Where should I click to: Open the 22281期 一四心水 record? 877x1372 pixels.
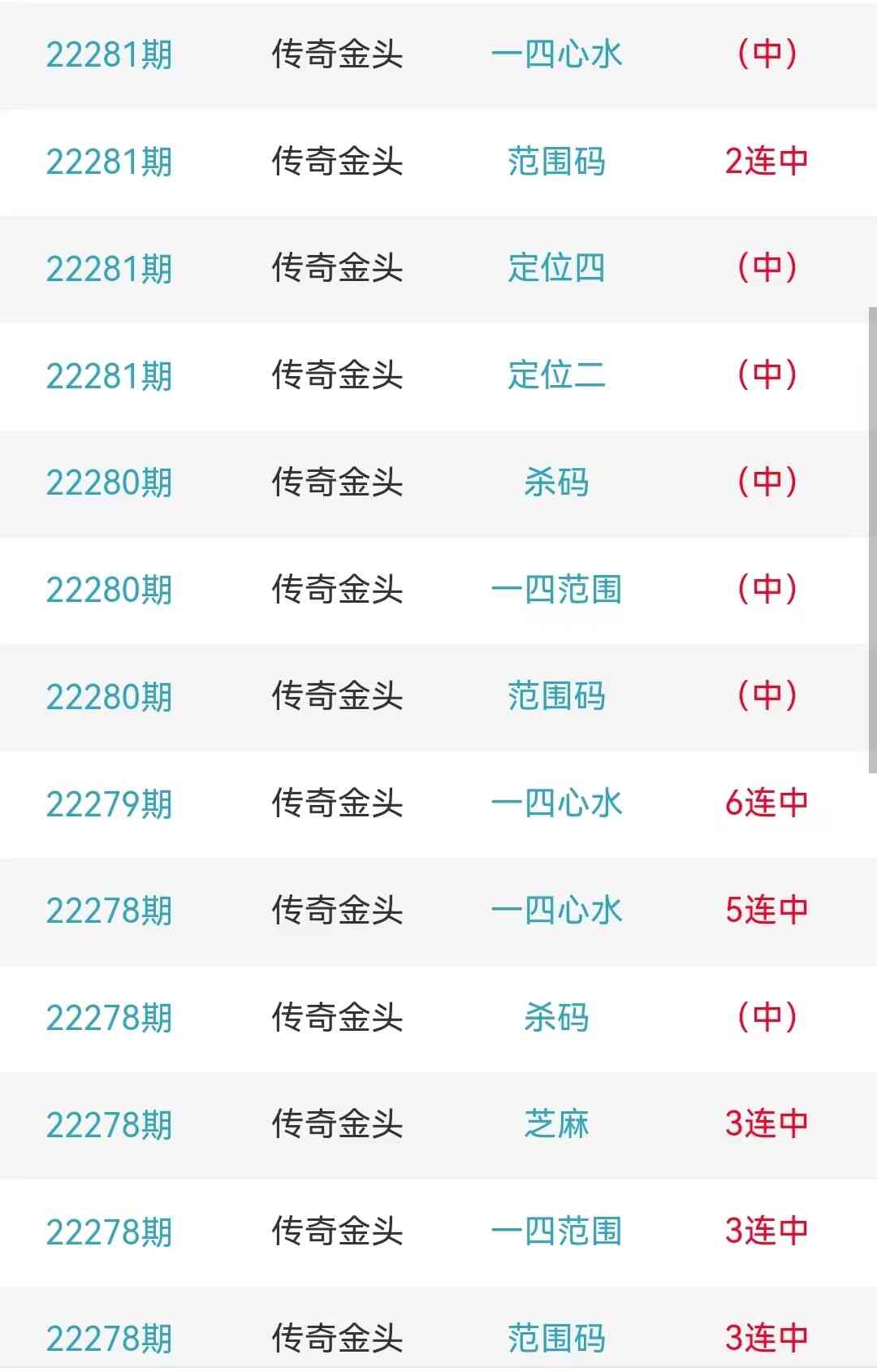click(x=556, y=54)
